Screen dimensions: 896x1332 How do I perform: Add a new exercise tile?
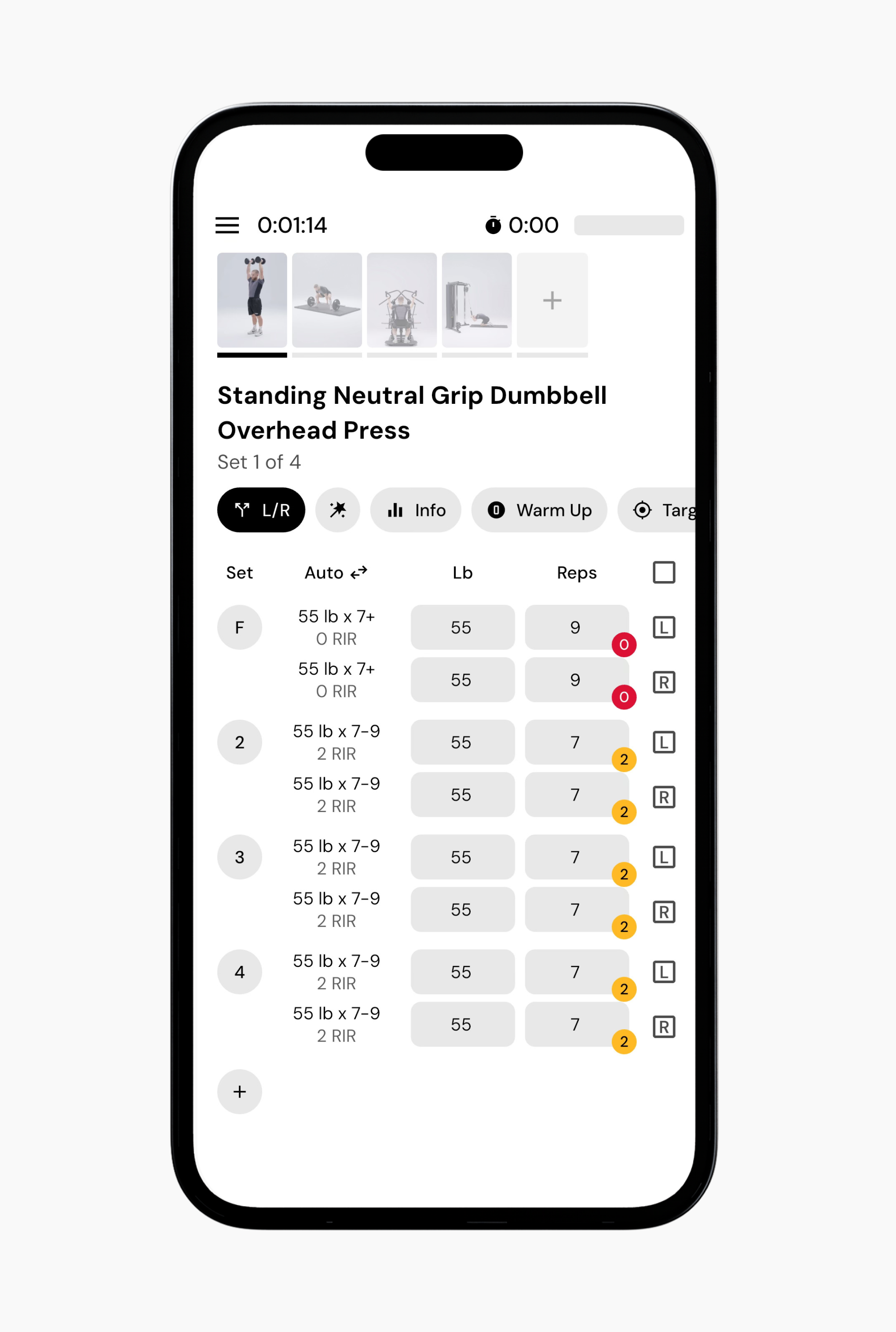[552, 300]
